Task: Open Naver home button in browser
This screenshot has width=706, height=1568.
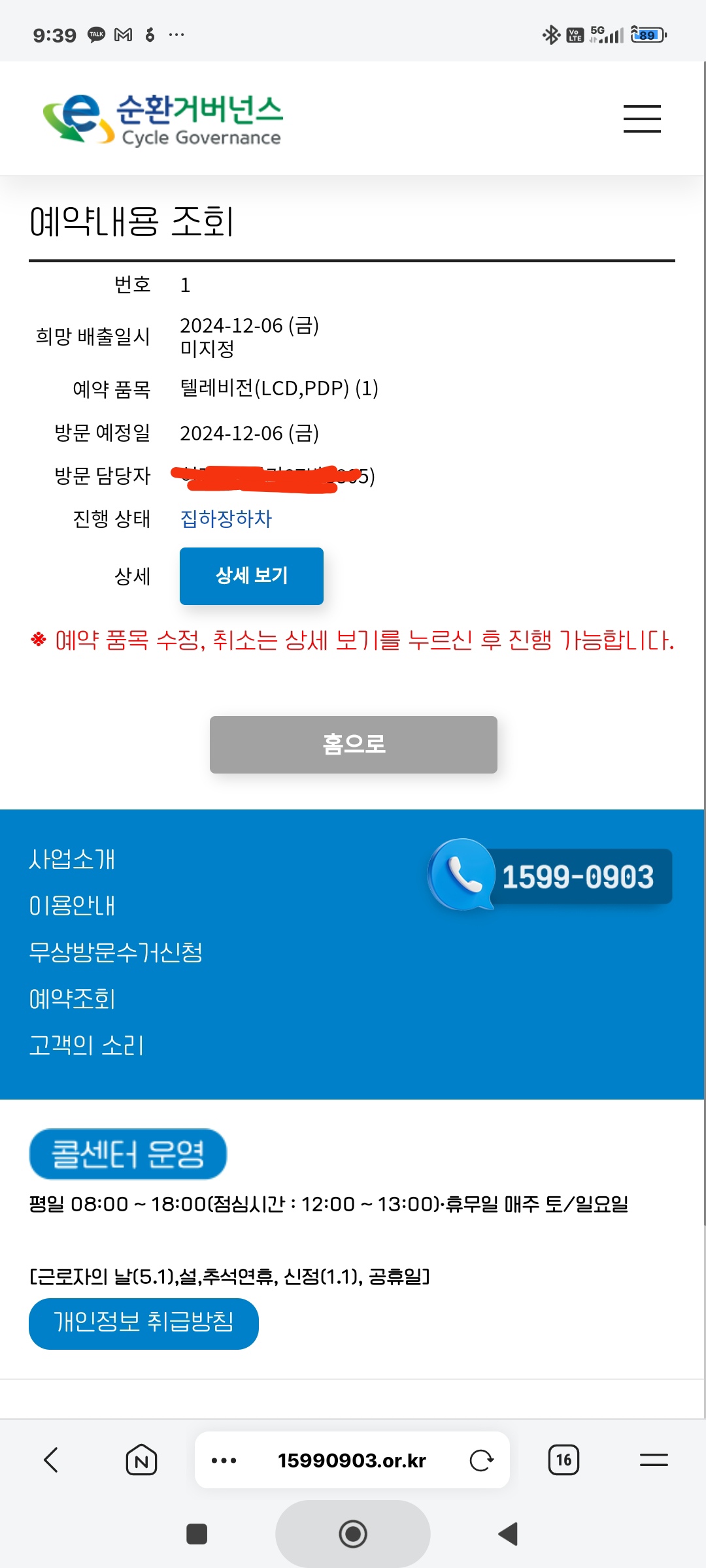Action: pyautogui.click(x=141, y=1460)
